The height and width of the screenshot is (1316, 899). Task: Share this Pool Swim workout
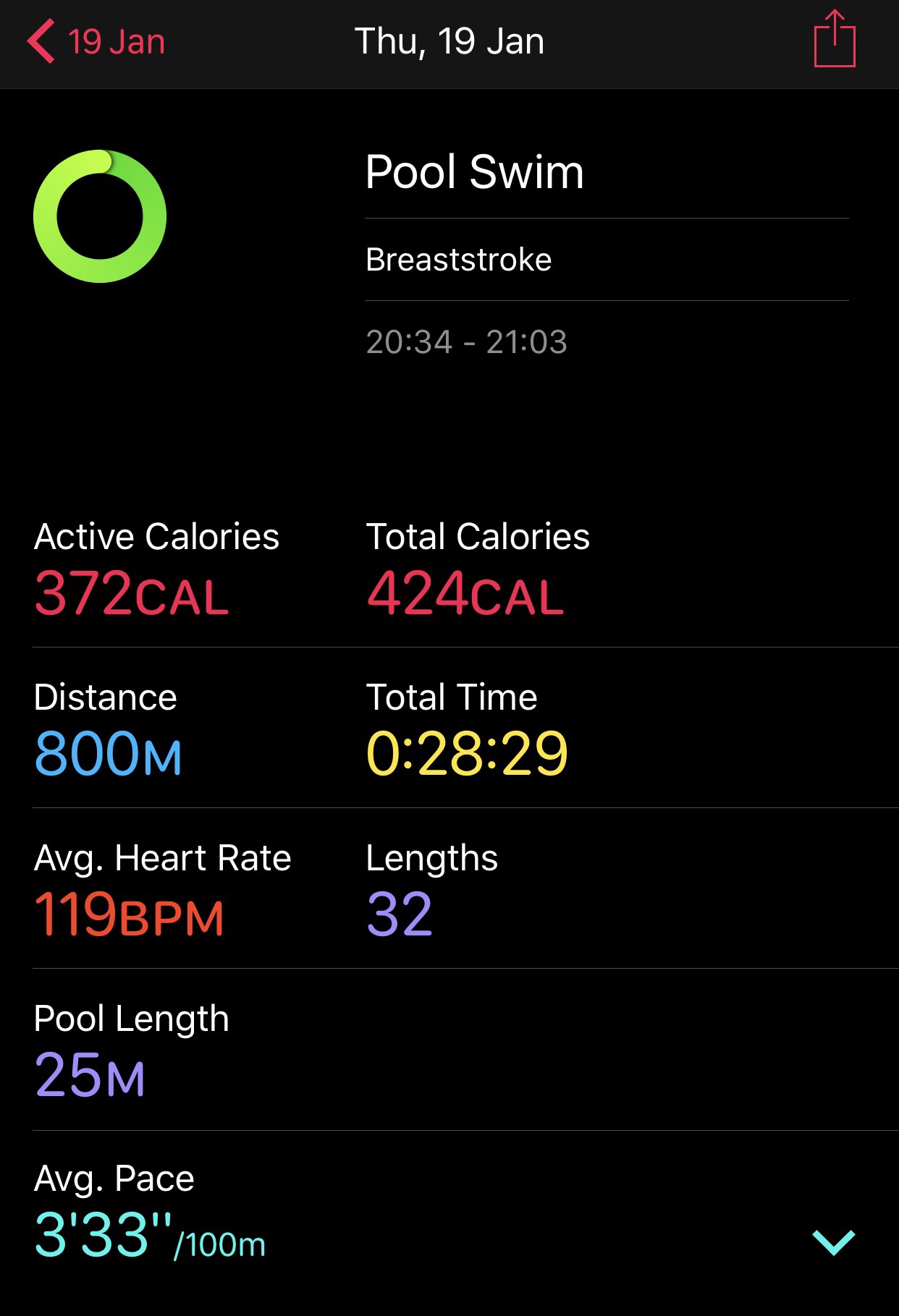pos(834,40)
